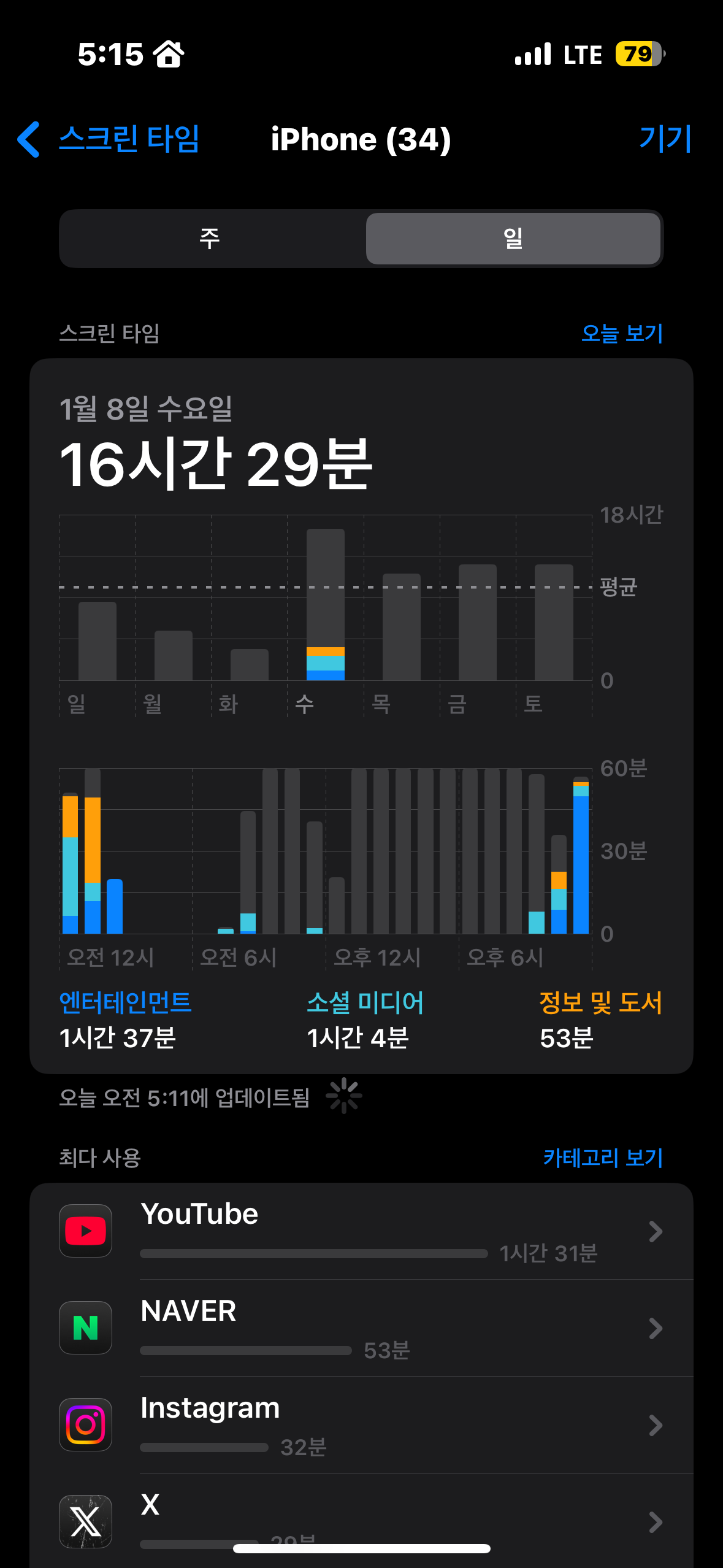Select the 일 (day) segment
This screenshot has height=1568, width=723.
tap(513, 239)
